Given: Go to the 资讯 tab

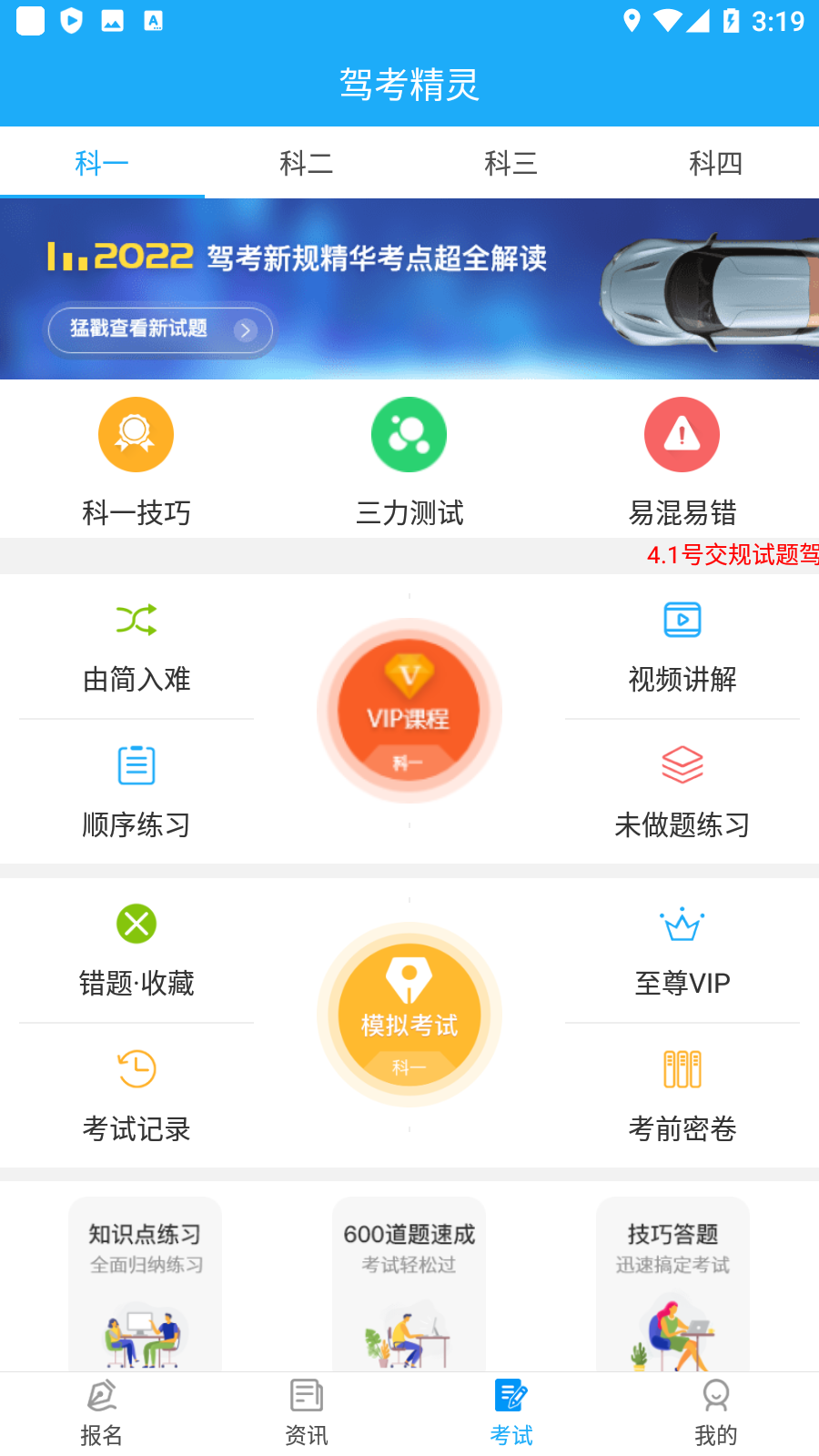Looking at the screenshot, I should (x=307, y=1413).
